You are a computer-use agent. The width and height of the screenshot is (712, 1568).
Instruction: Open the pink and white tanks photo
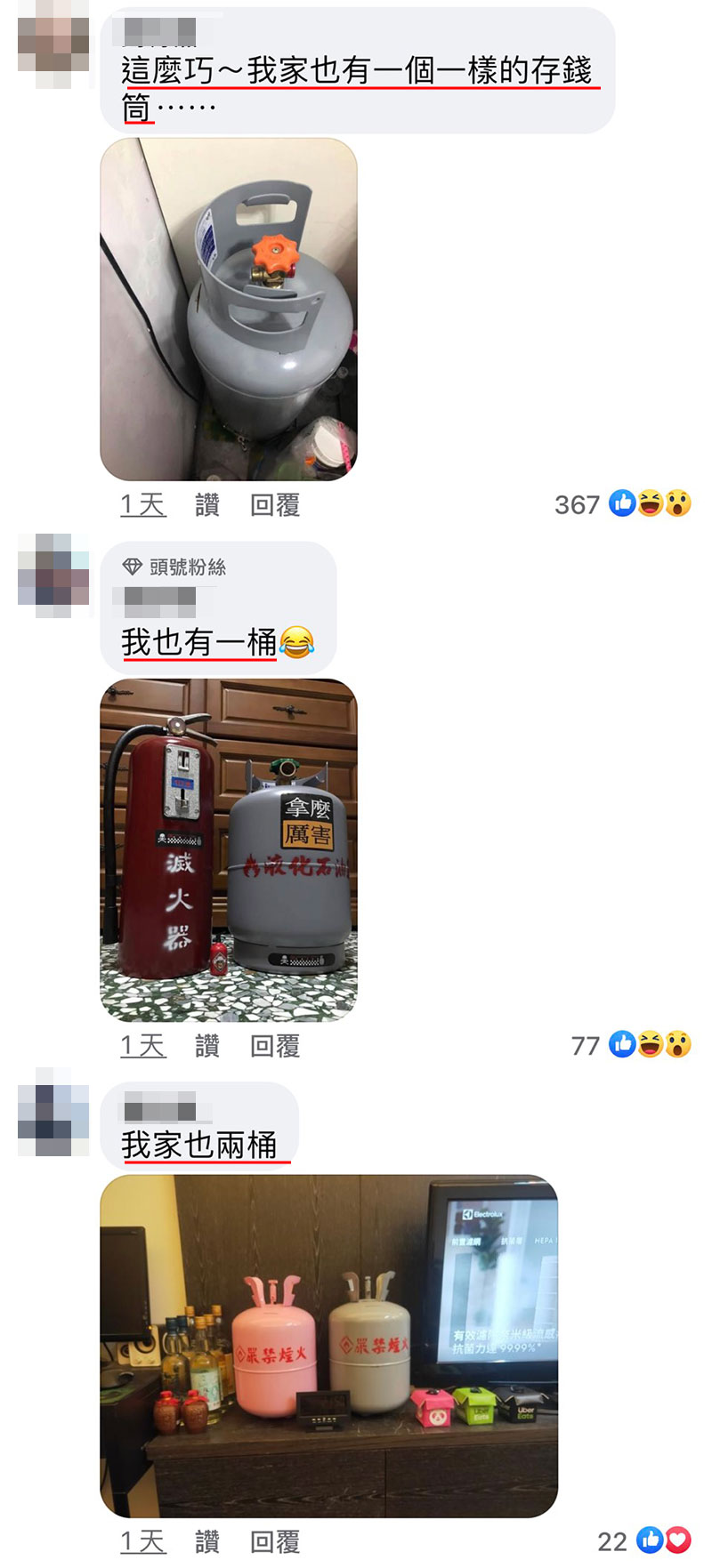click(x=328, y=1346)
